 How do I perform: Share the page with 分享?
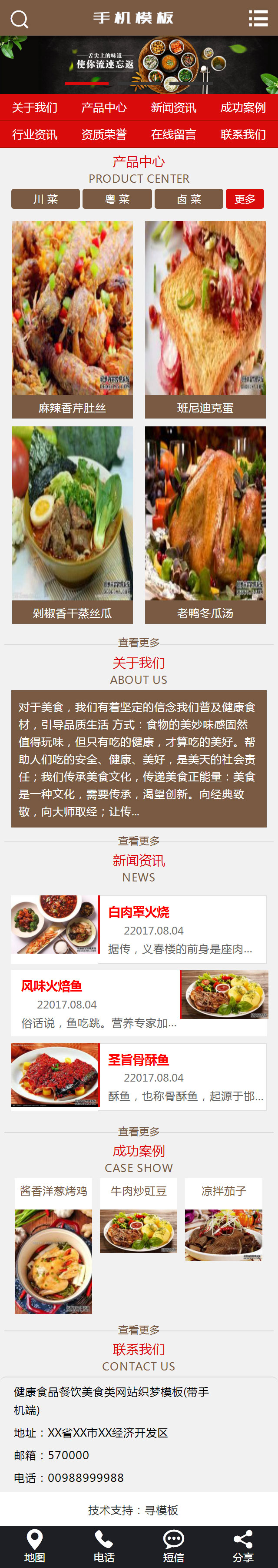pos(243,1546)
